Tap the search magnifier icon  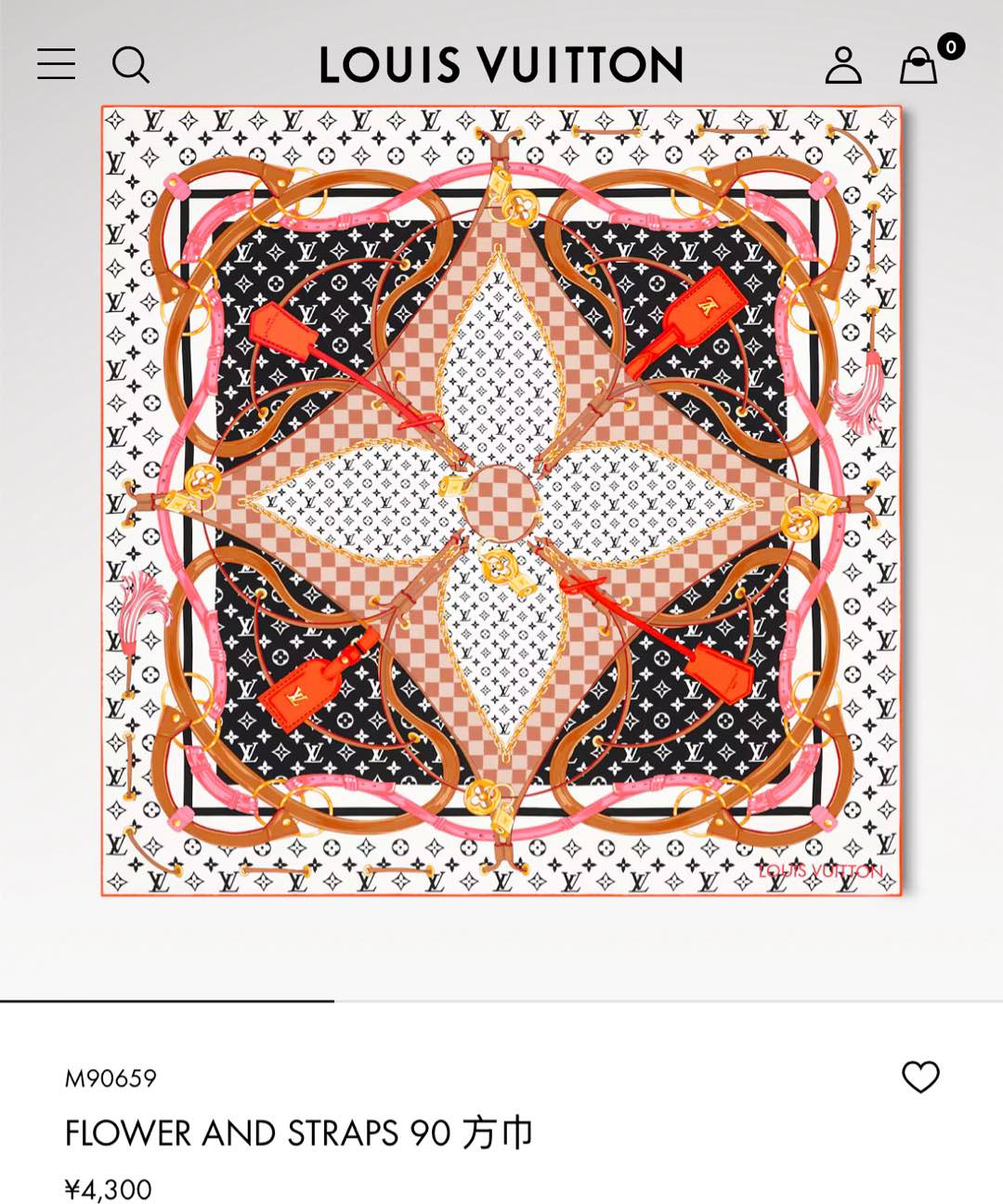click(x=130, y=65)
